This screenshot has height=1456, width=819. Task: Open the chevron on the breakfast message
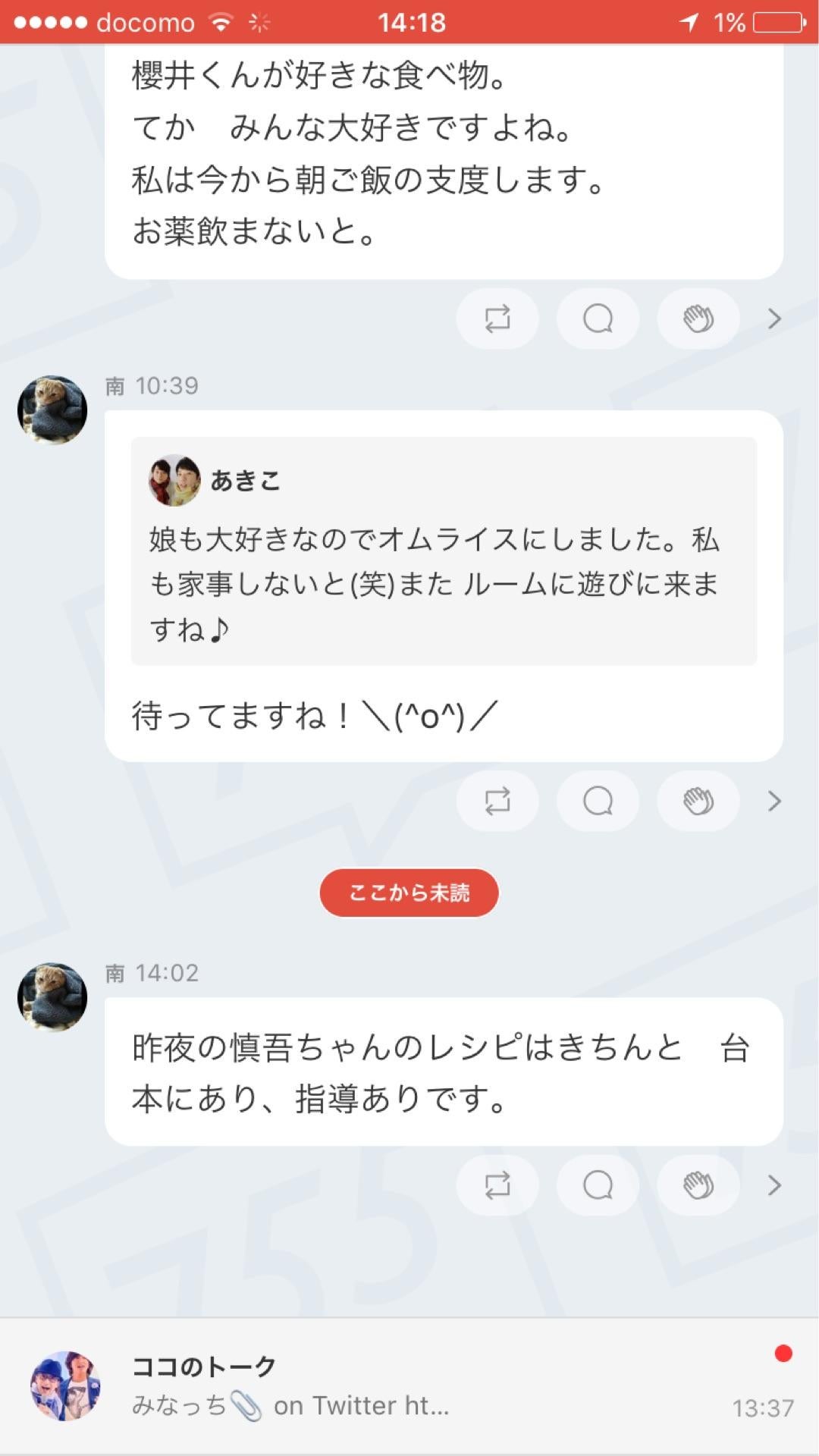tap(773, 318)
